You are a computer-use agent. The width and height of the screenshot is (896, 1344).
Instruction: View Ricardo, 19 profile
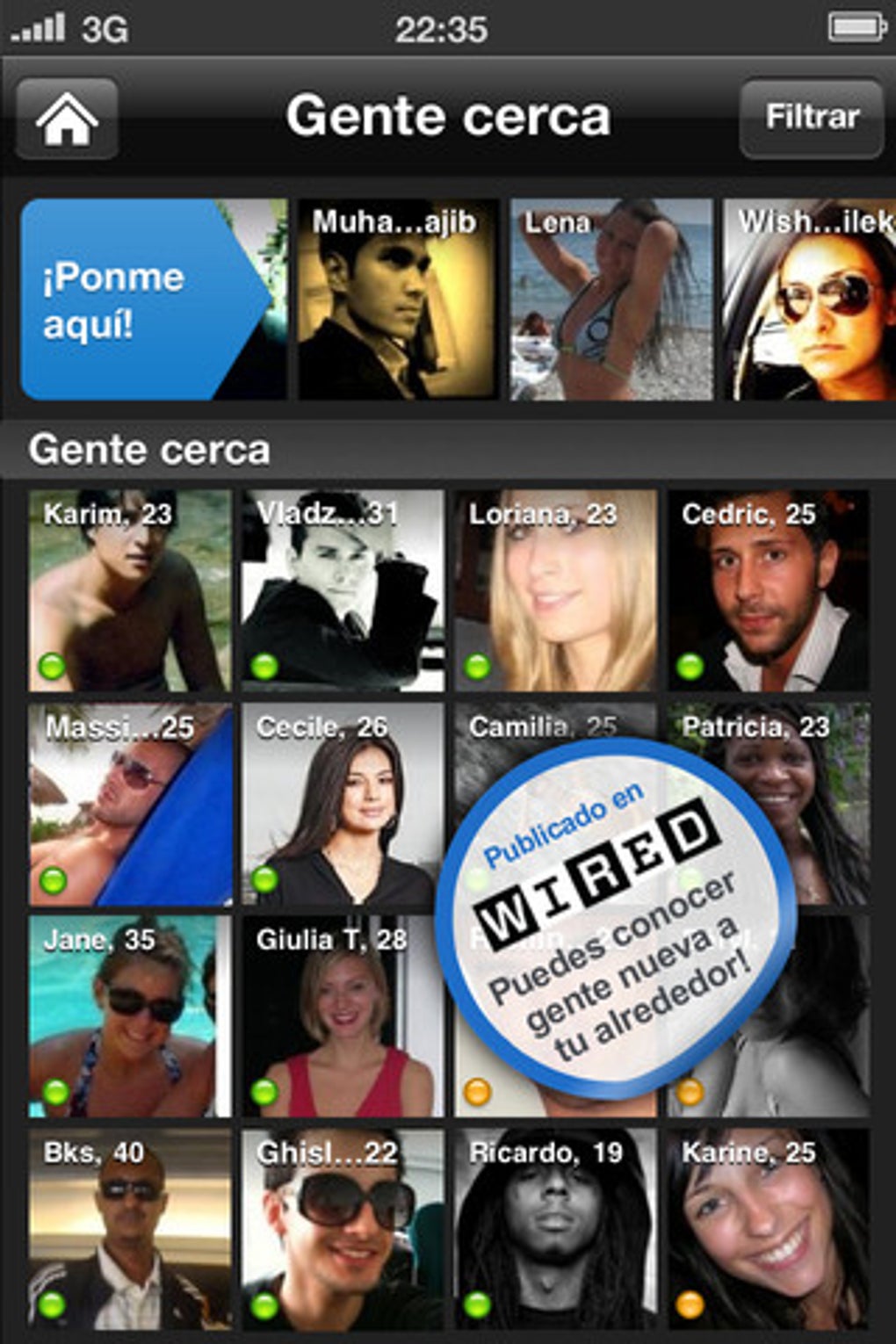point(555,1229)
